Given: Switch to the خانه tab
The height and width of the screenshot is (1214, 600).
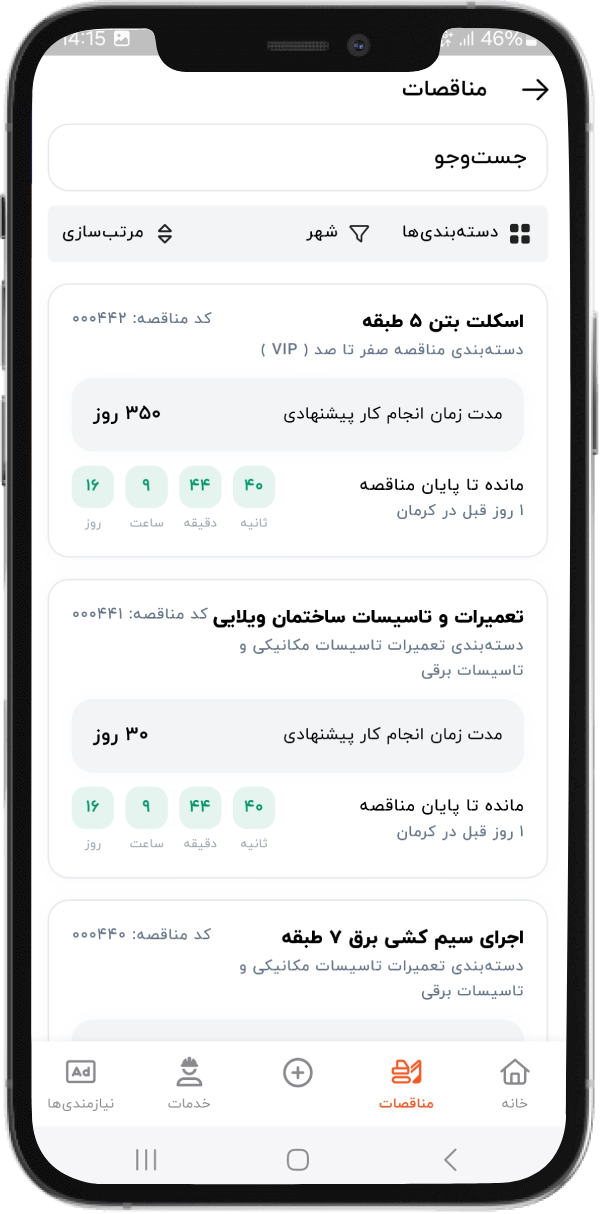Looking at the screenshot, I should pyautogui.click(x=514, y=1083).
